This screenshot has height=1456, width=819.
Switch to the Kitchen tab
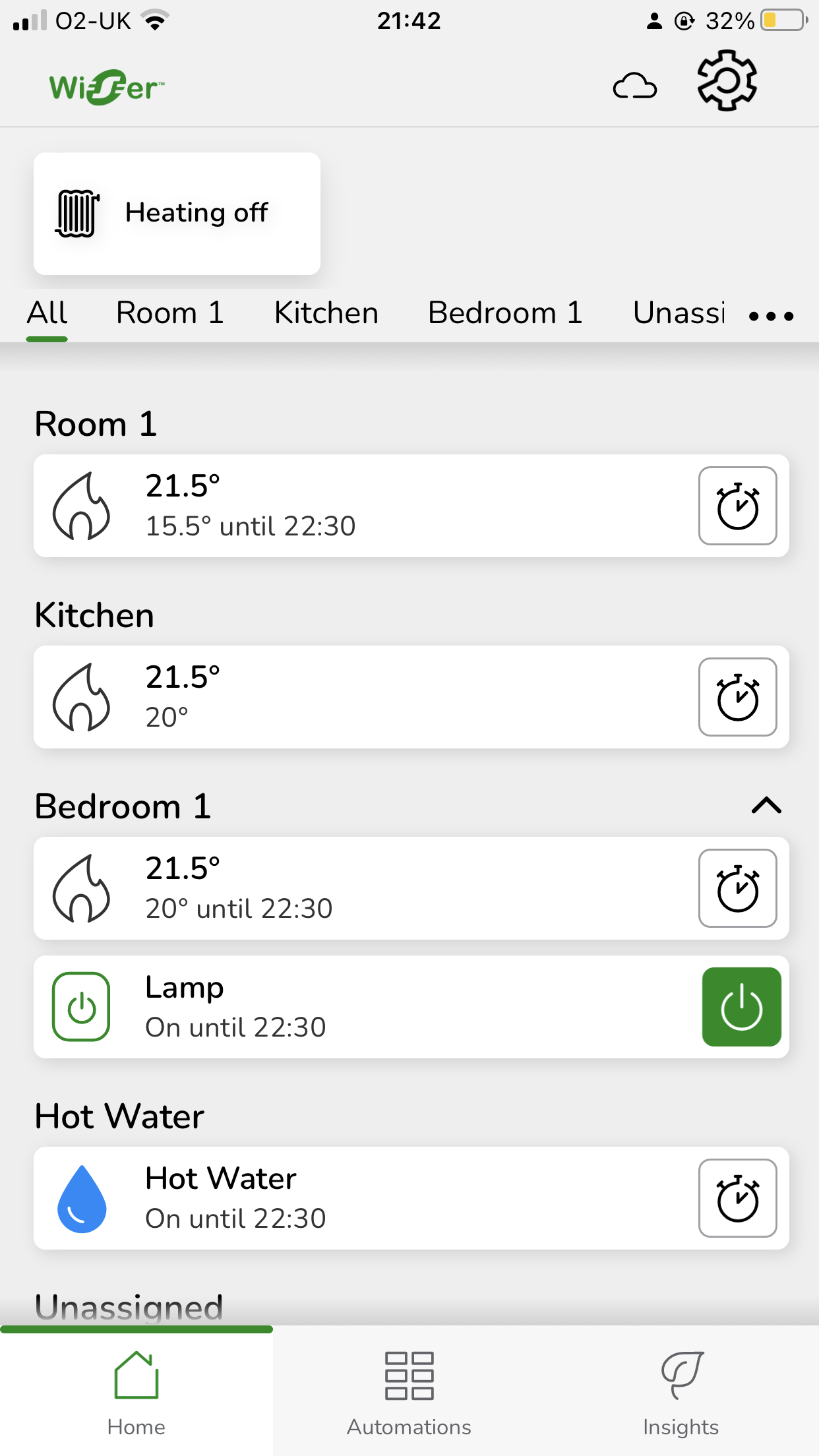point(326,313)
